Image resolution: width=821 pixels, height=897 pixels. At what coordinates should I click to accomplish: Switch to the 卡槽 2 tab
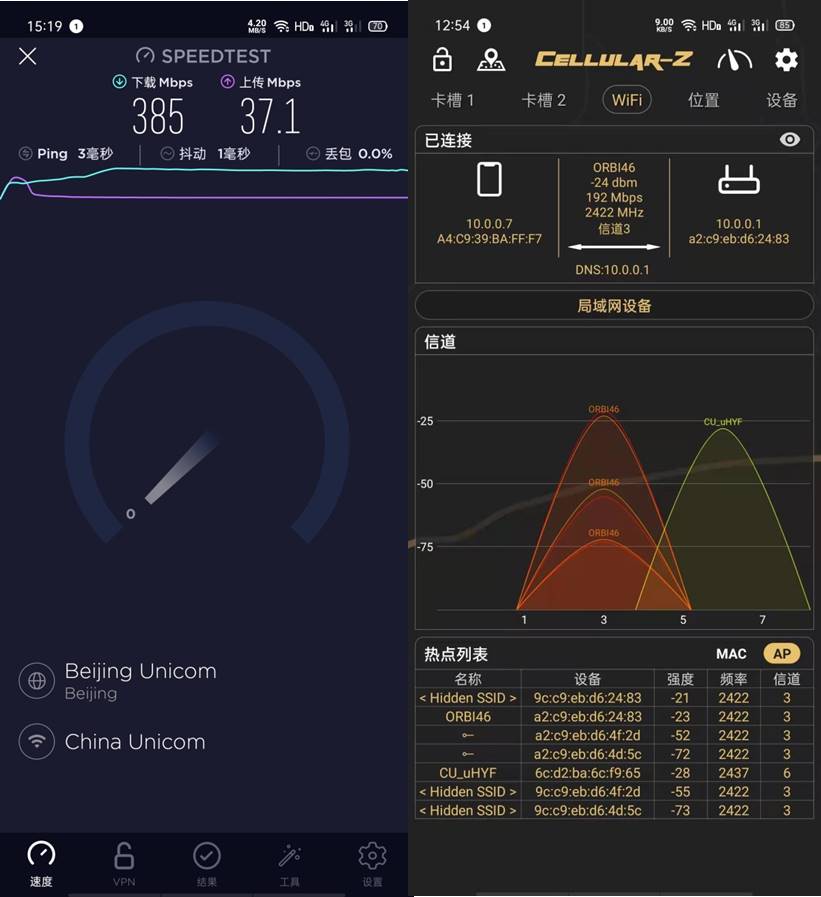[544, 100]
